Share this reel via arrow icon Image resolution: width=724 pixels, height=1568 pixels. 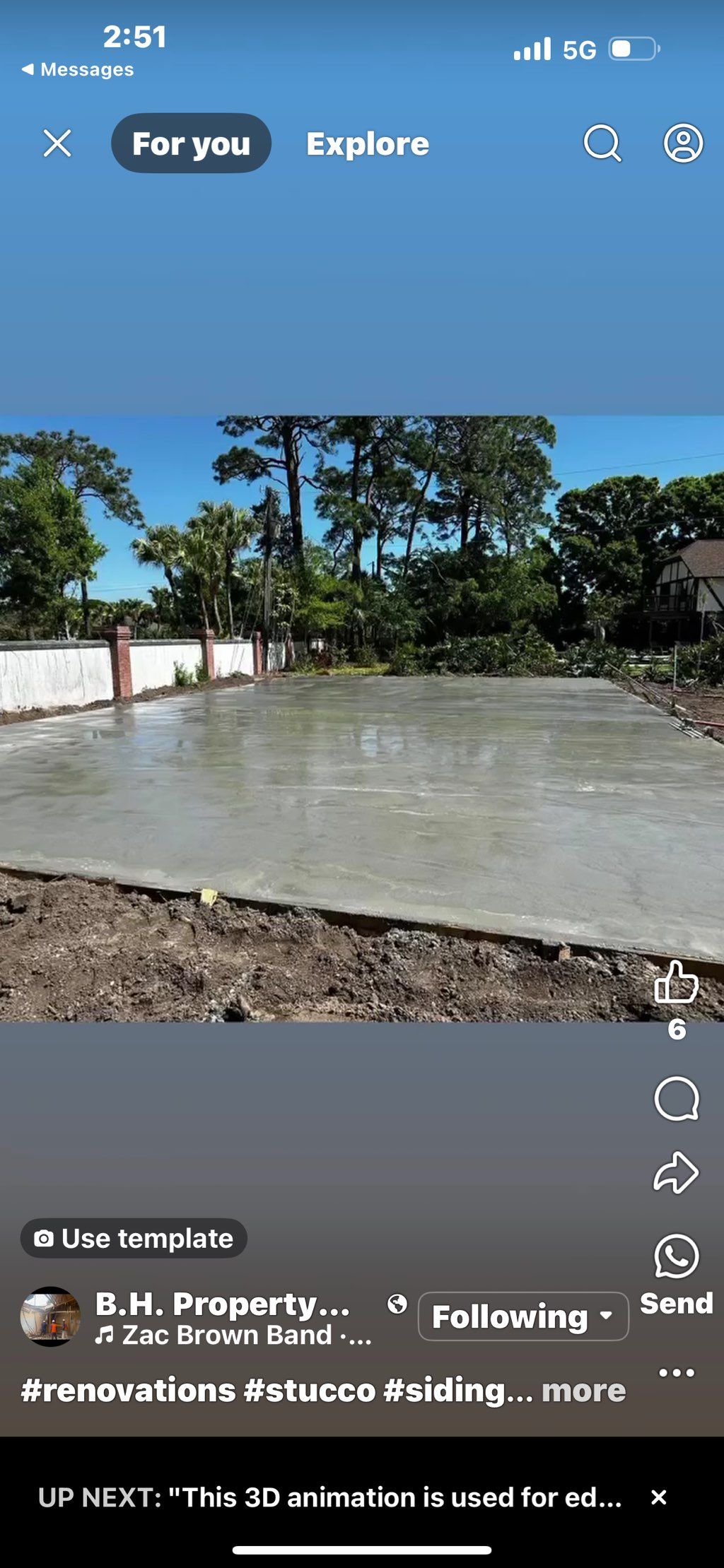pos(676,1174)
